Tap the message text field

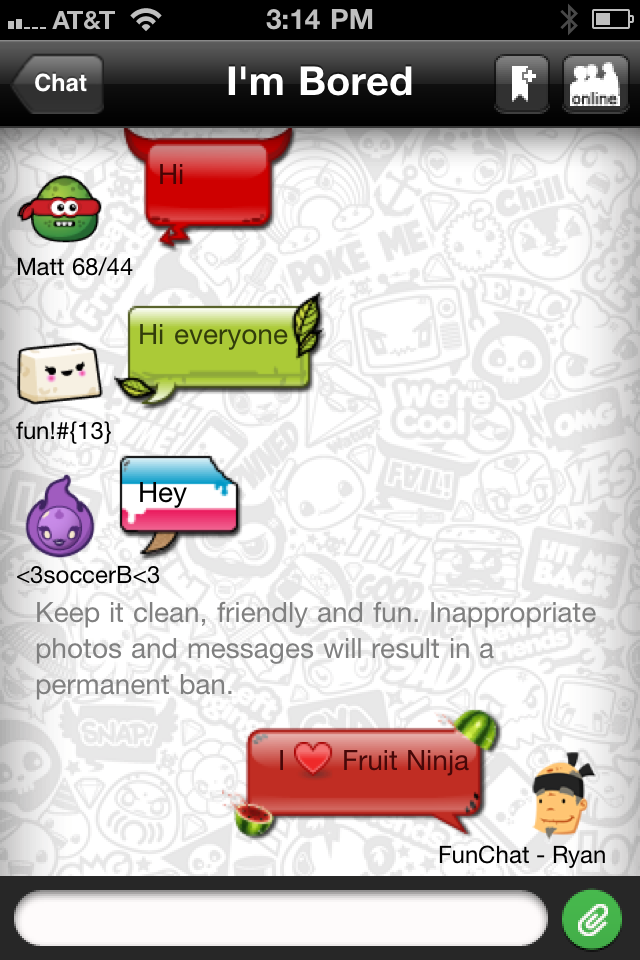pyautogui.click(x=280, y=918)
